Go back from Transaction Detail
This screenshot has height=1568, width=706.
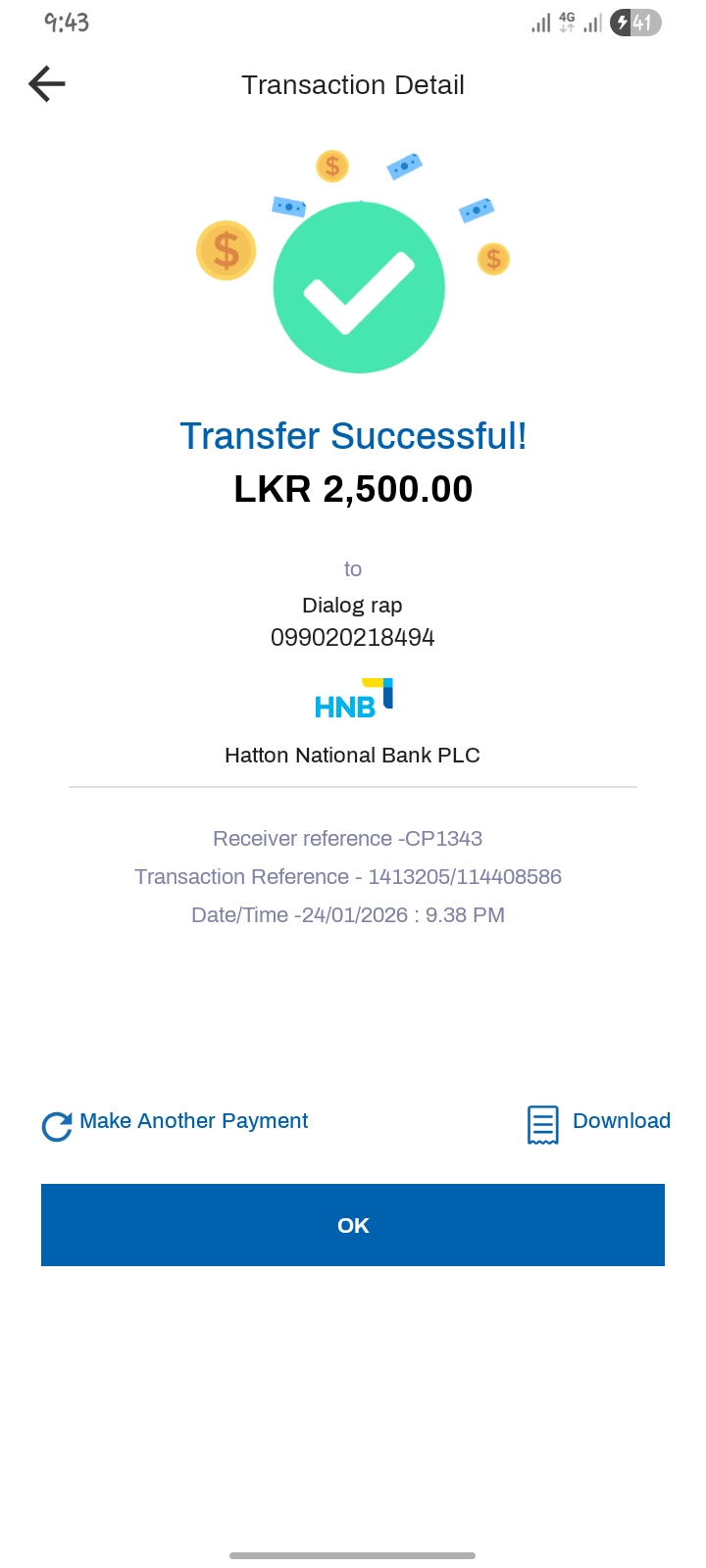47,84
